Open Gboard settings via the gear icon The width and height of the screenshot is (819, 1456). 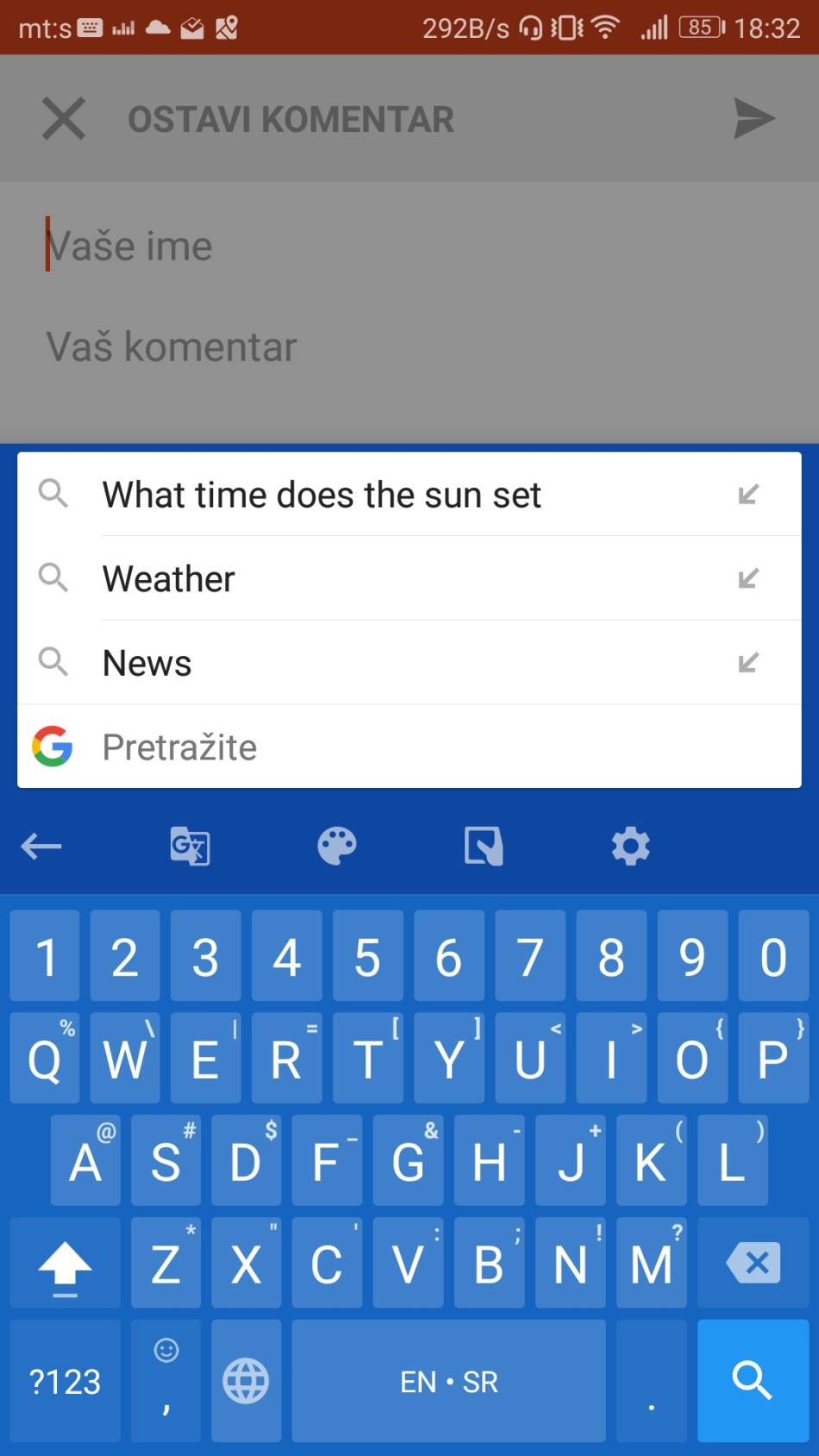630,847
